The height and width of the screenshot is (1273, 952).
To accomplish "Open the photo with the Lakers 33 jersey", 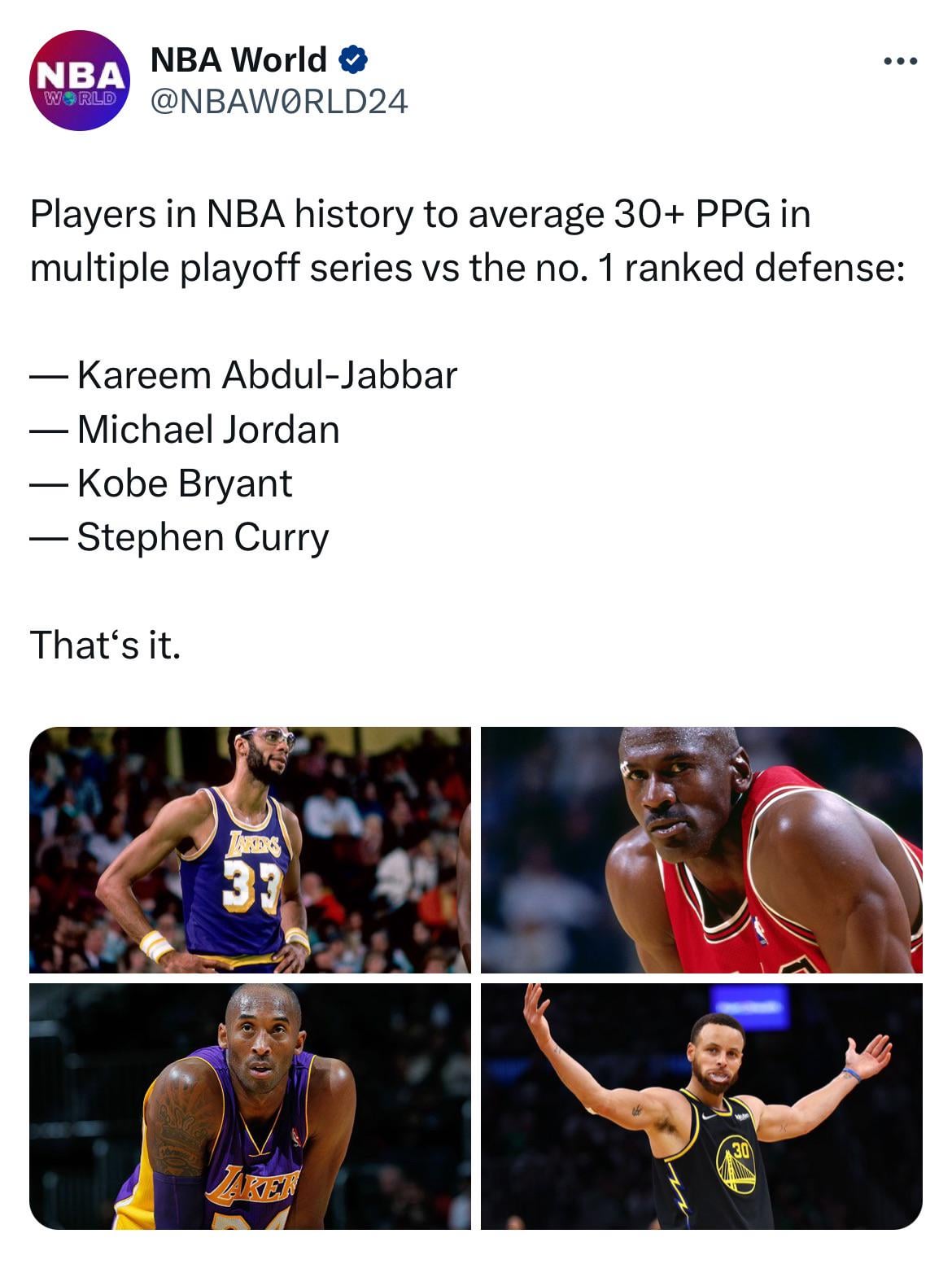I will click(x=250, y=849).
